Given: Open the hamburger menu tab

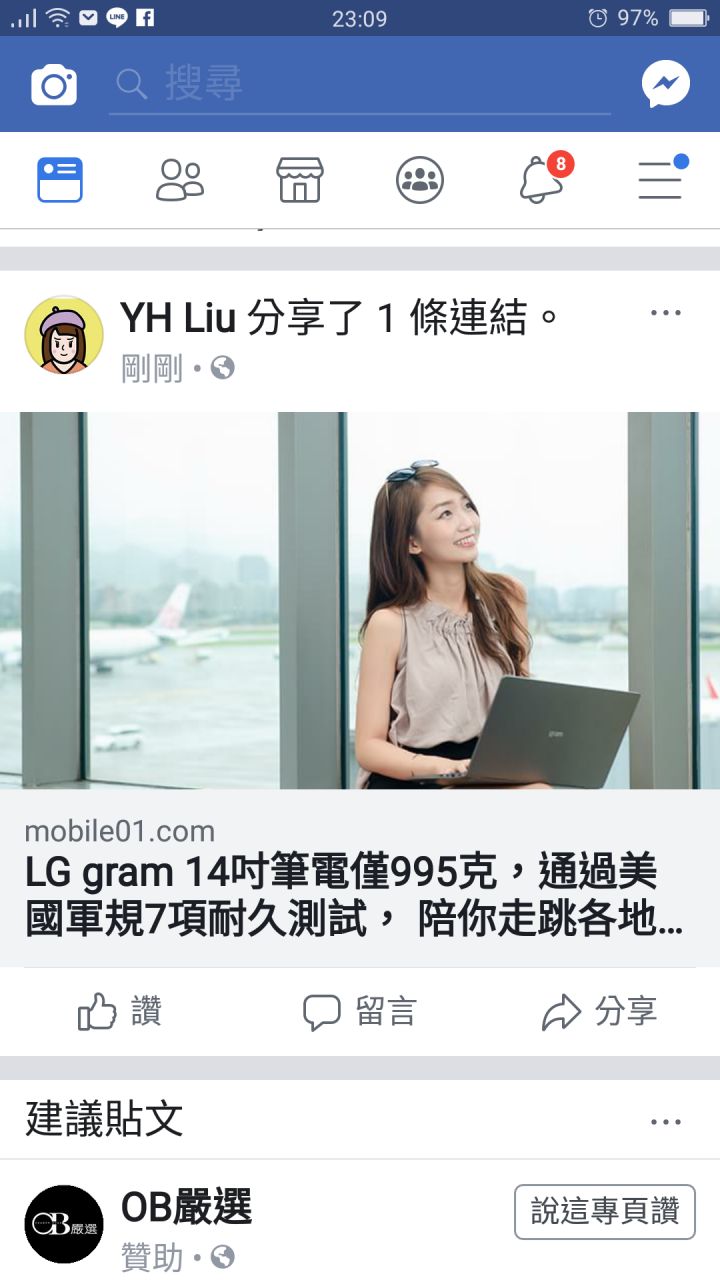Looking at the screenshot, I should tap(660, 180).
